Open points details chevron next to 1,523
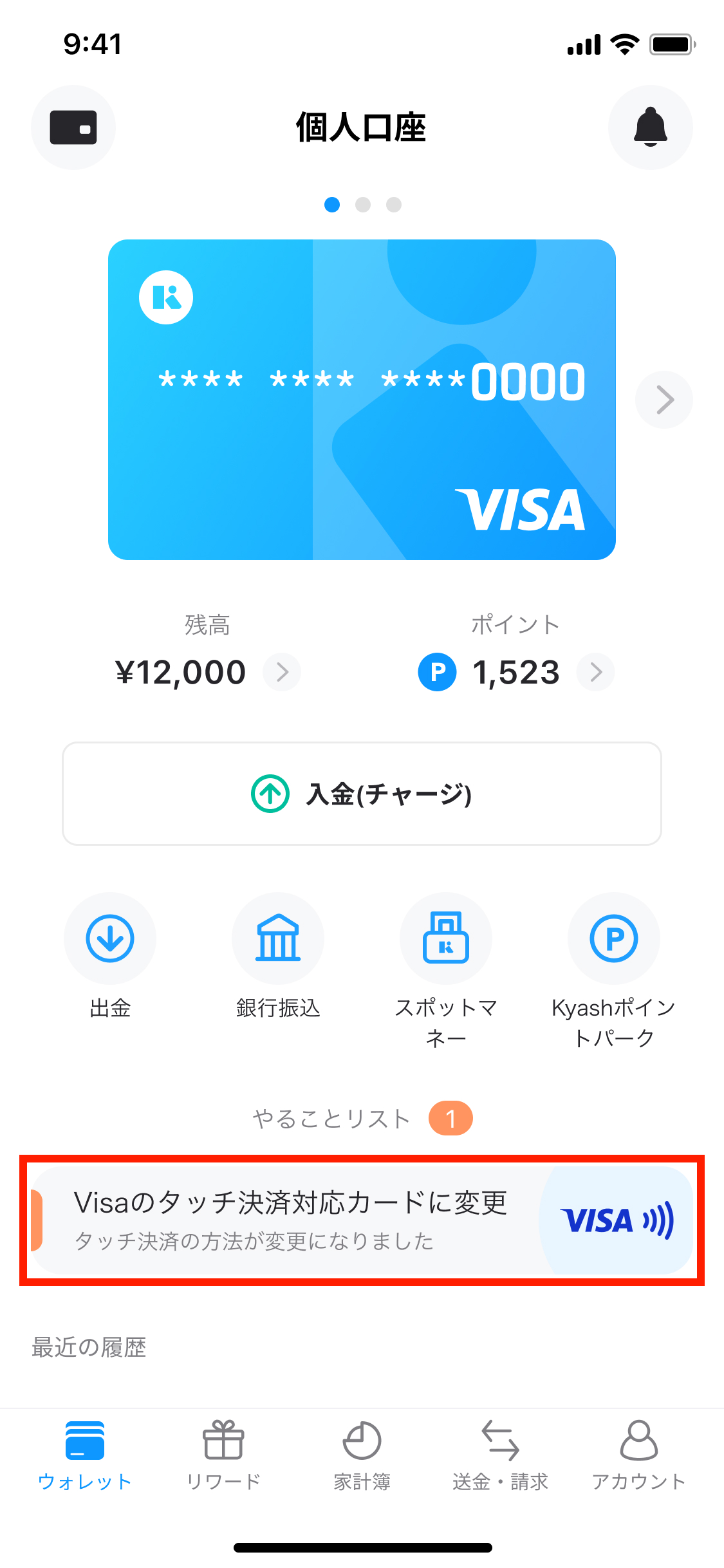Screen dimensions: 724x1568 [596, 672]
